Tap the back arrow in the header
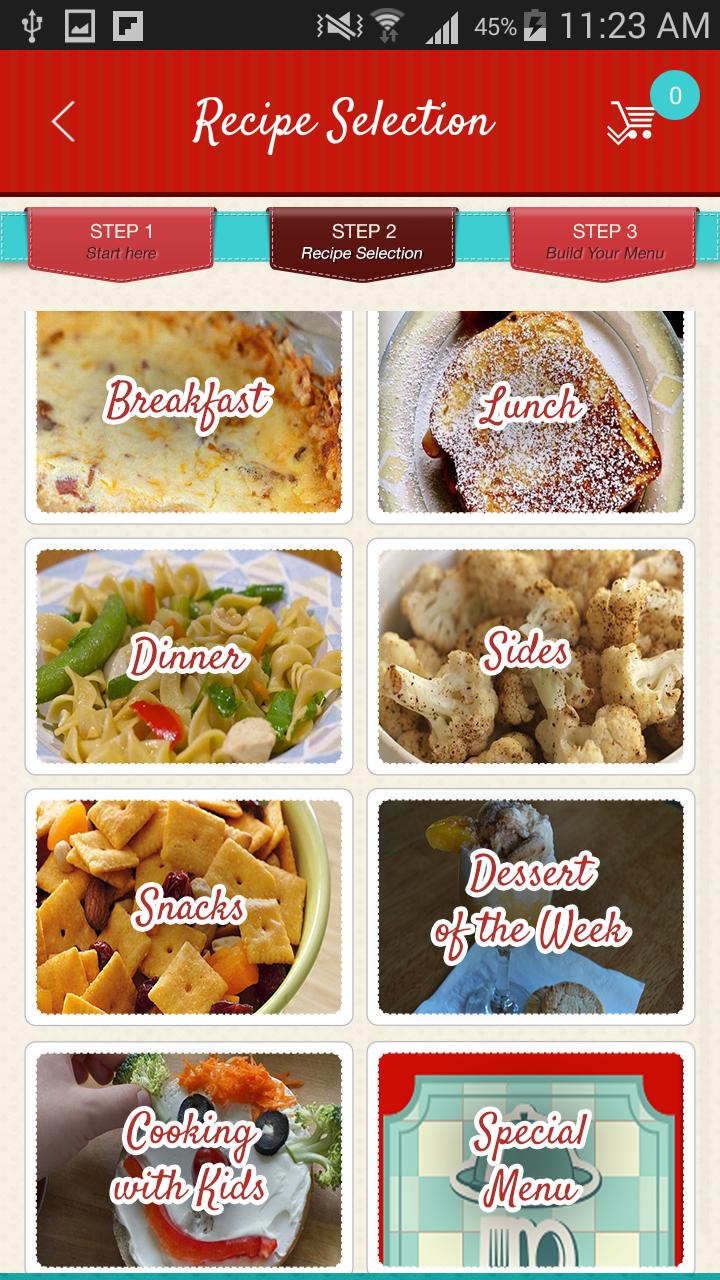This screenshot has height=1280, width=720. [63, 122]
